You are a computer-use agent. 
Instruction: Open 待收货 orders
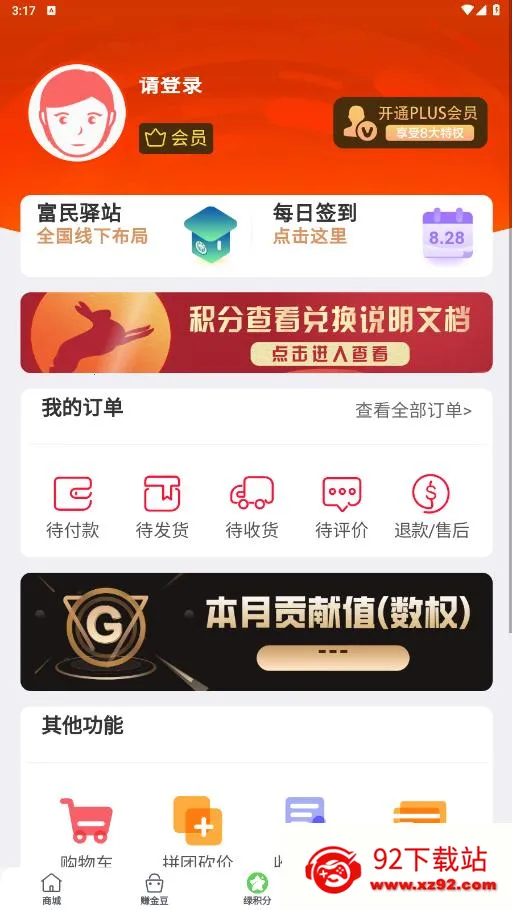pos(252,506)
